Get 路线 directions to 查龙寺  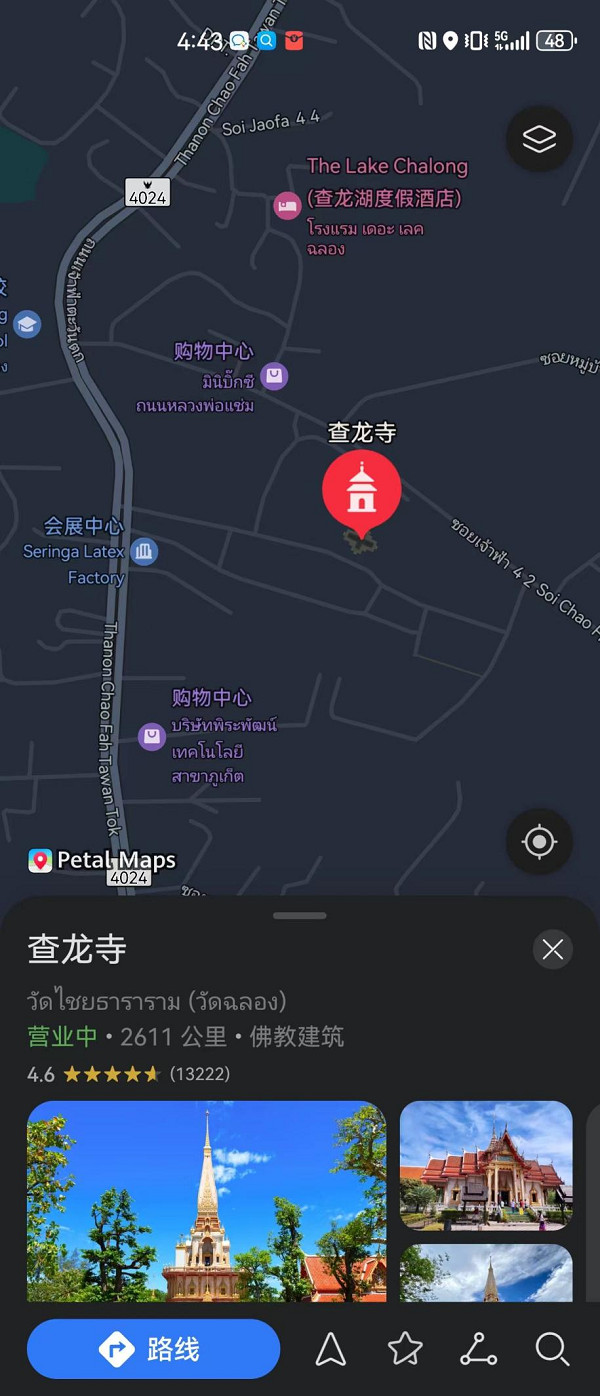(153, 1349)
